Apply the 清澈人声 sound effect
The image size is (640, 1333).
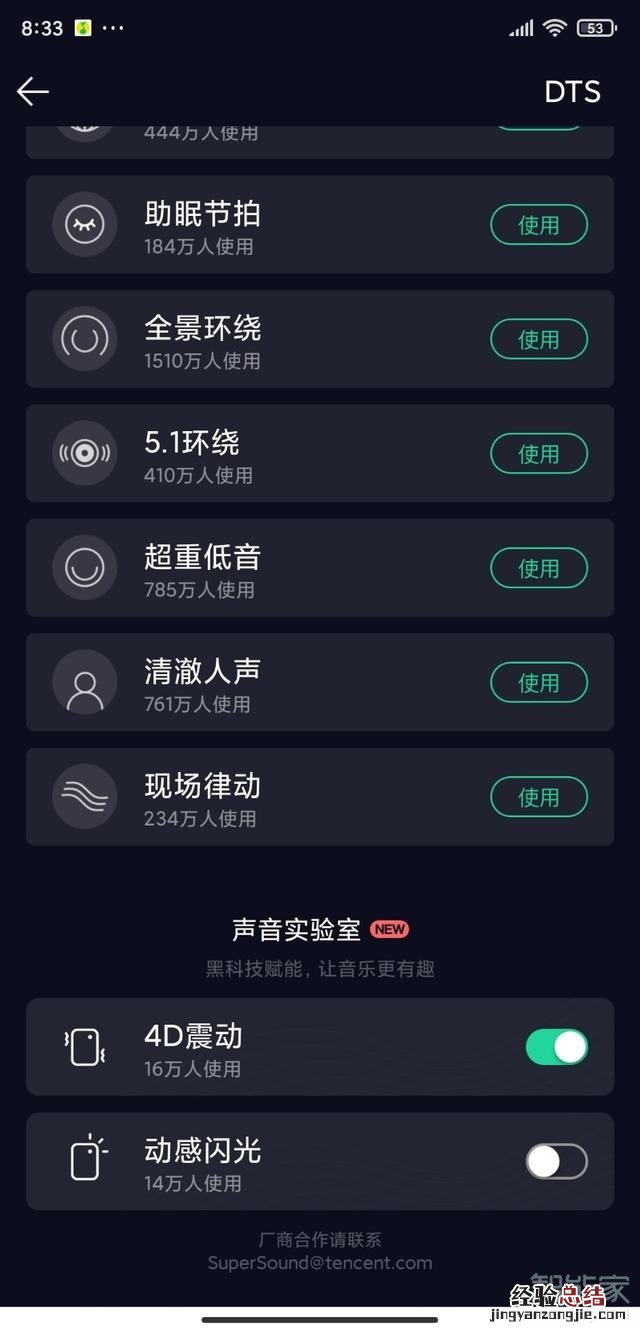click(538, 682)
